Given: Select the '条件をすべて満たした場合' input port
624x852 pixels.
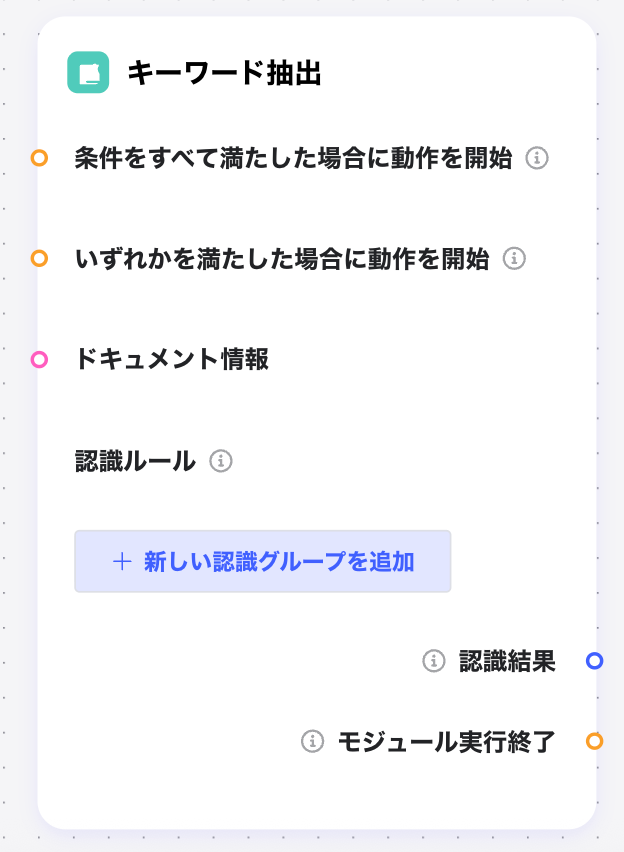Looking at the screenshot, I should (x=39, y=158).
